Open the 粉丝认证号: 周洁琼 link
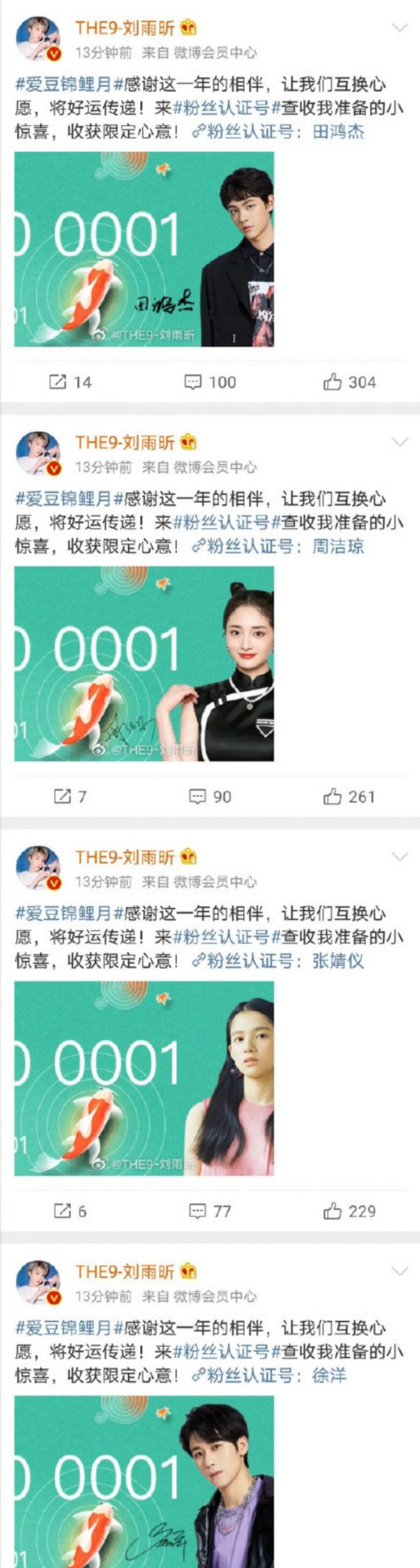This screenshot has height=1568, width=420. [x=279, y=546]
